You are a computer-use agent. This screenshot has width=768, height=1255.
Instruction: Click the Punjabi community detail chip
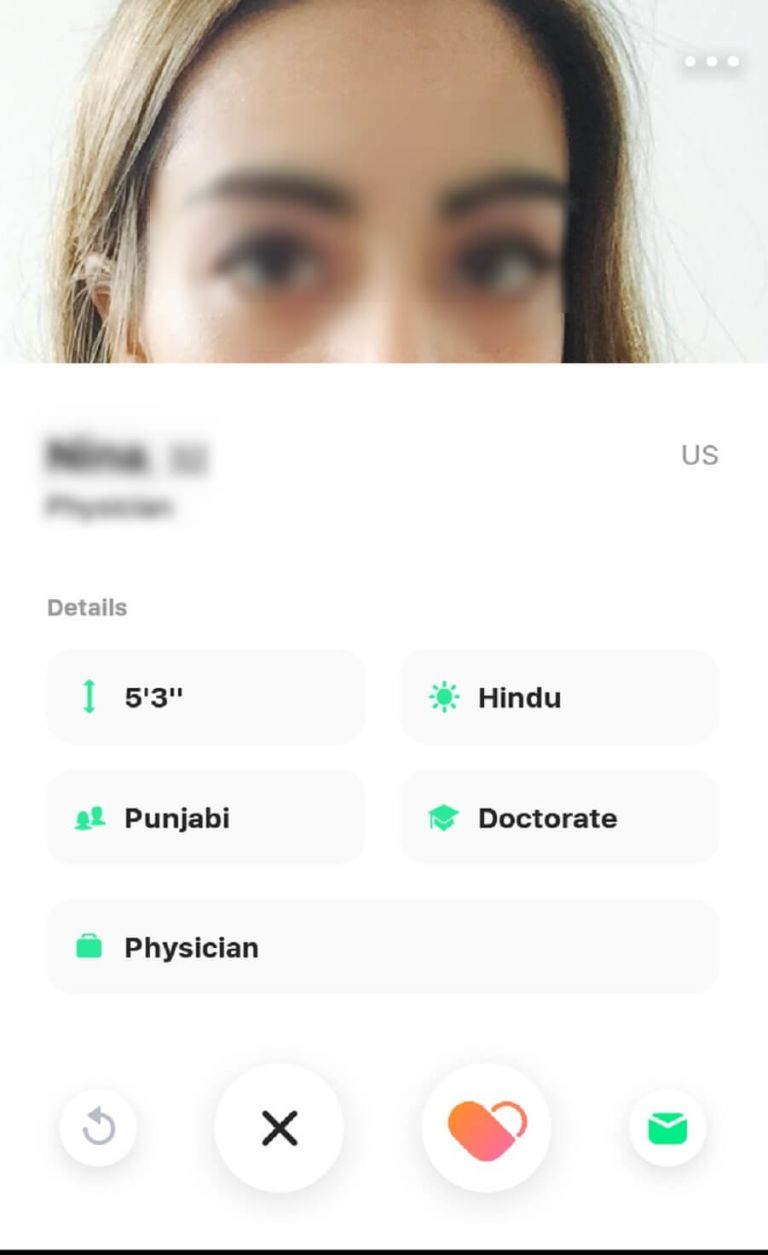(x=205, y=817)
